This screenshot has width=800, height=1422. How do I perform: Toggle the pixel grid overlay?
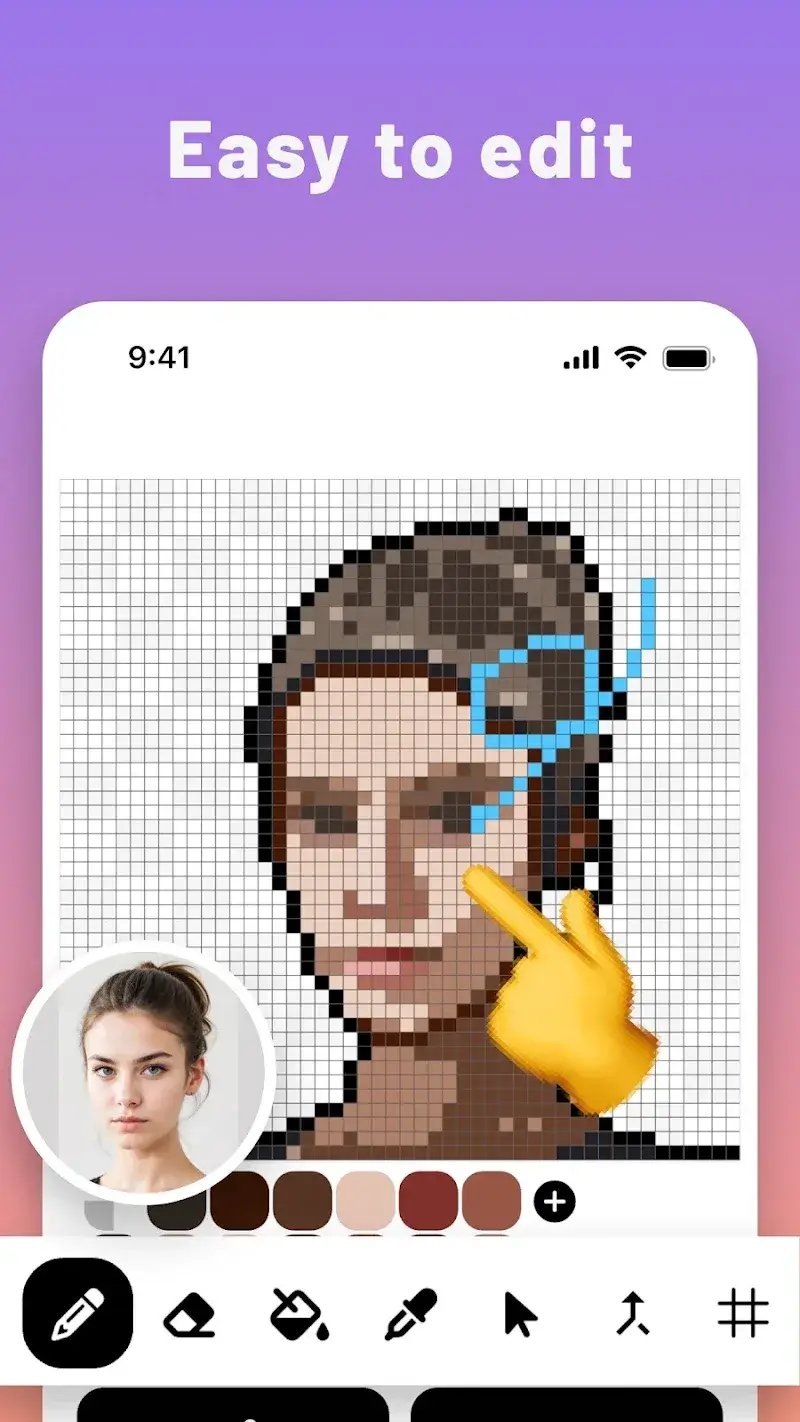click(x=744, y=1313)
